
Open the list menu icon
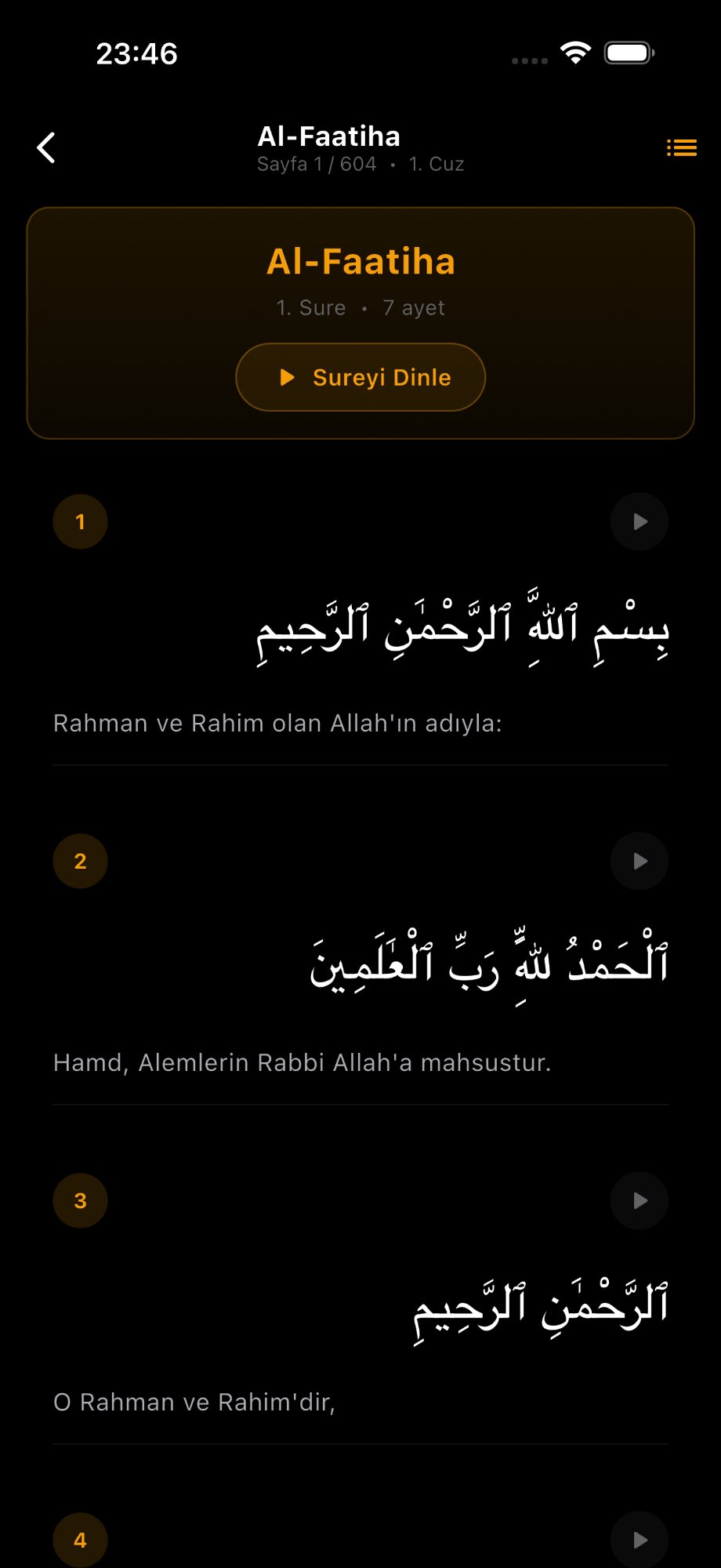[681, 147]
